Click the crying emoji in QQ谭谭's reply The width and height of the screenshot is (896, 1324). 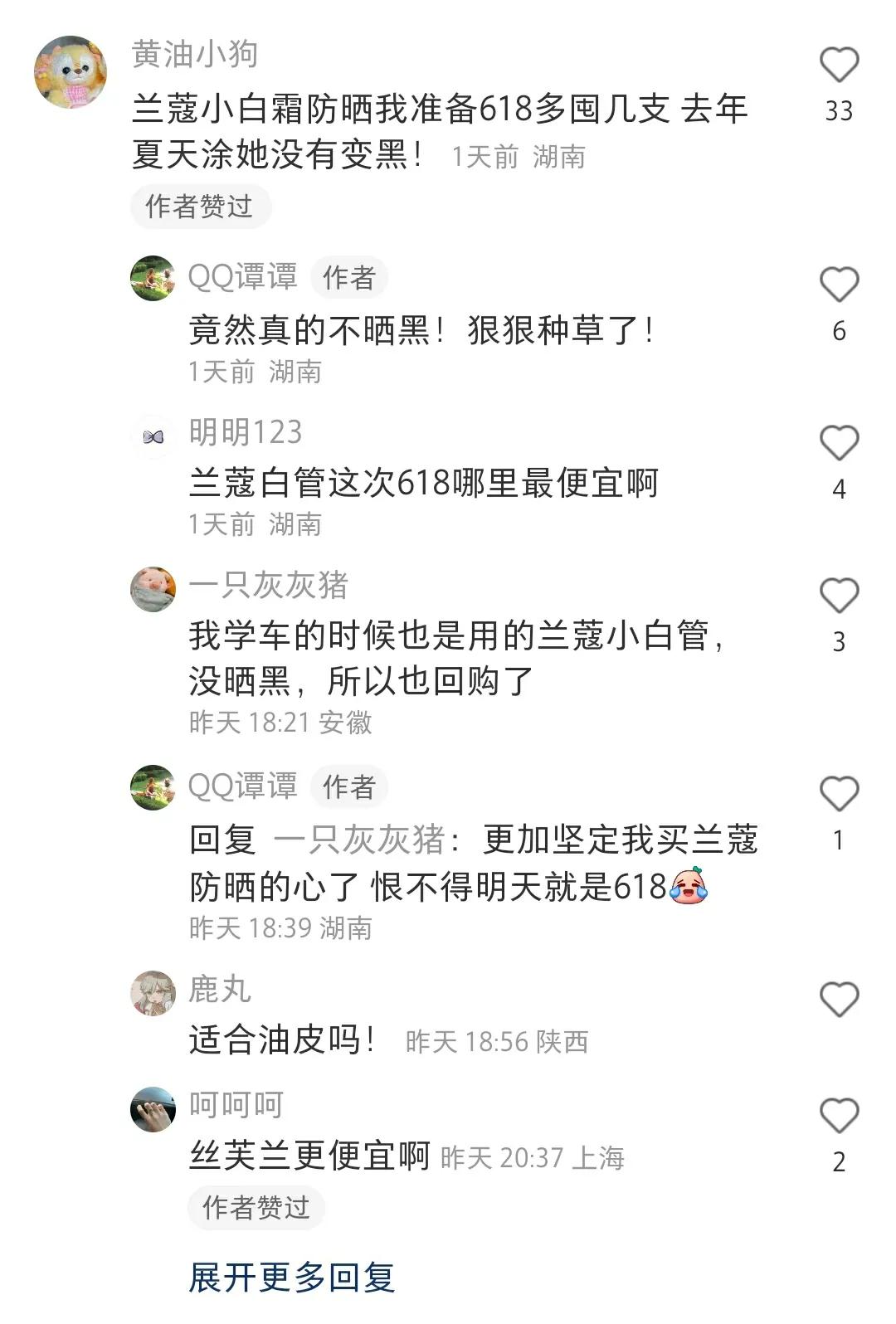[690, 886]
